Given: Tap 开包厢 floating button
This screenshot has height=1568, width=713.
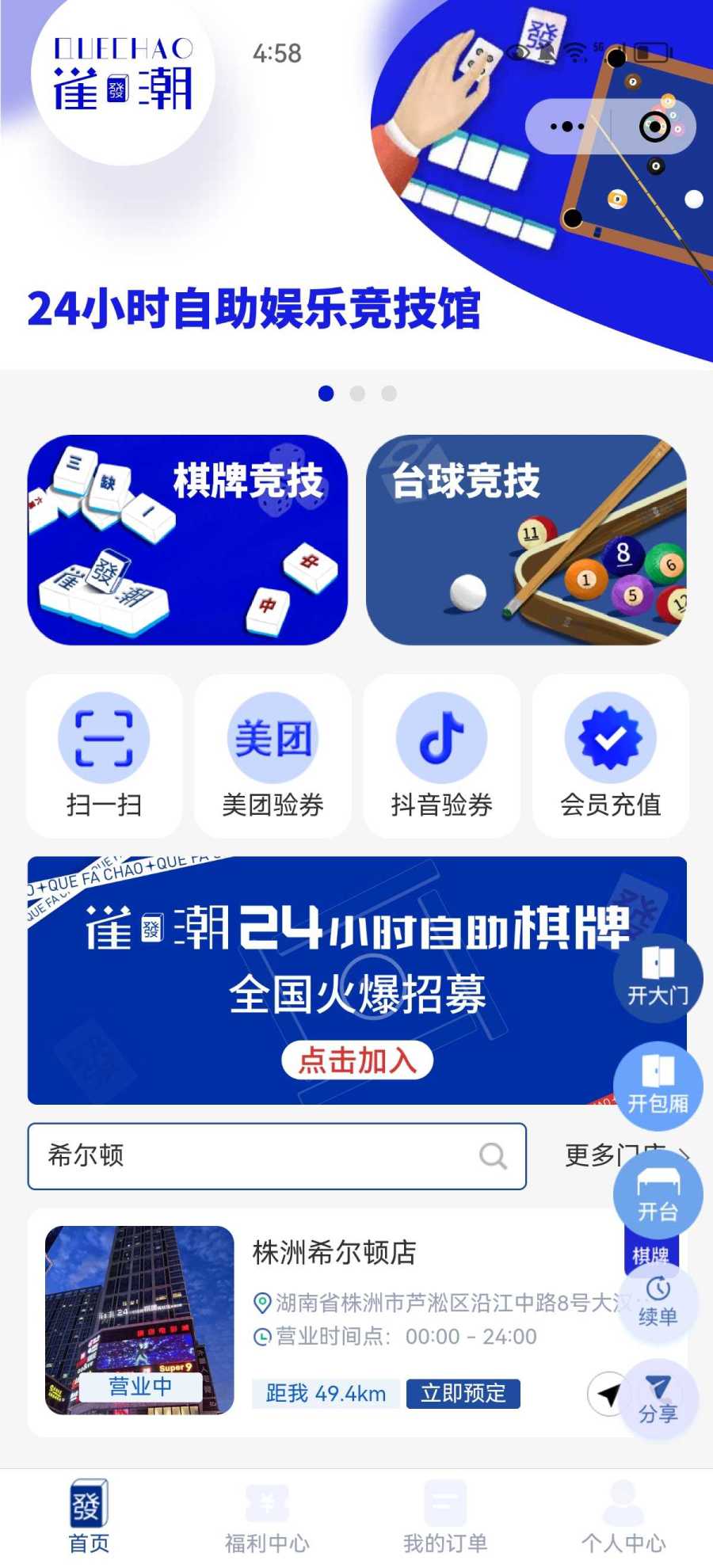Looking at the screenshot, I should [x=658, y=1086].
